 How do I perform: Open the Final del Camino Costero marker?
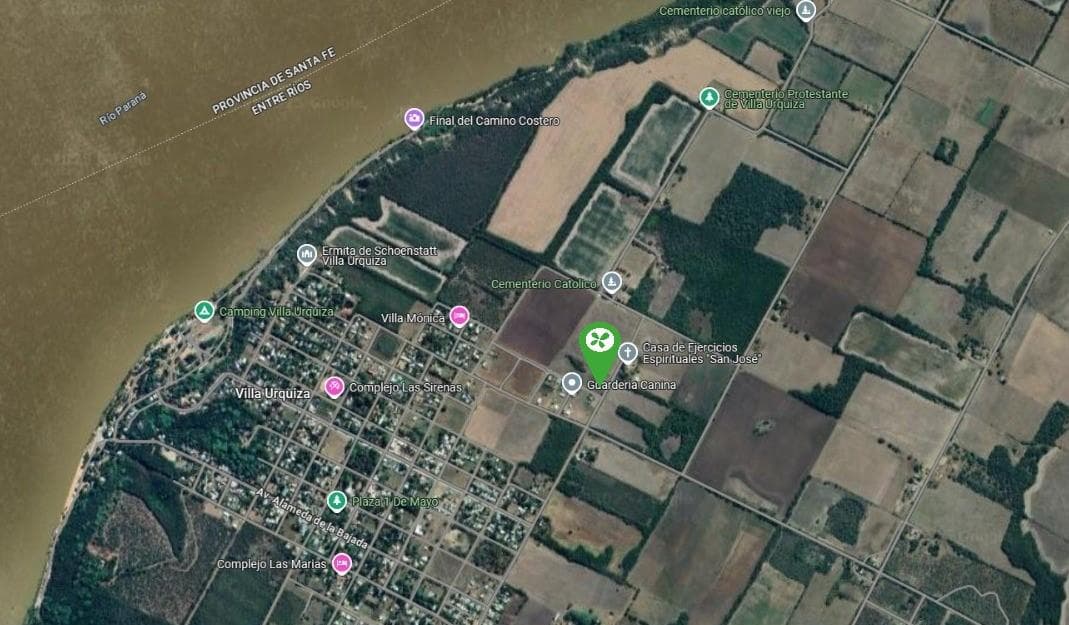414,119
